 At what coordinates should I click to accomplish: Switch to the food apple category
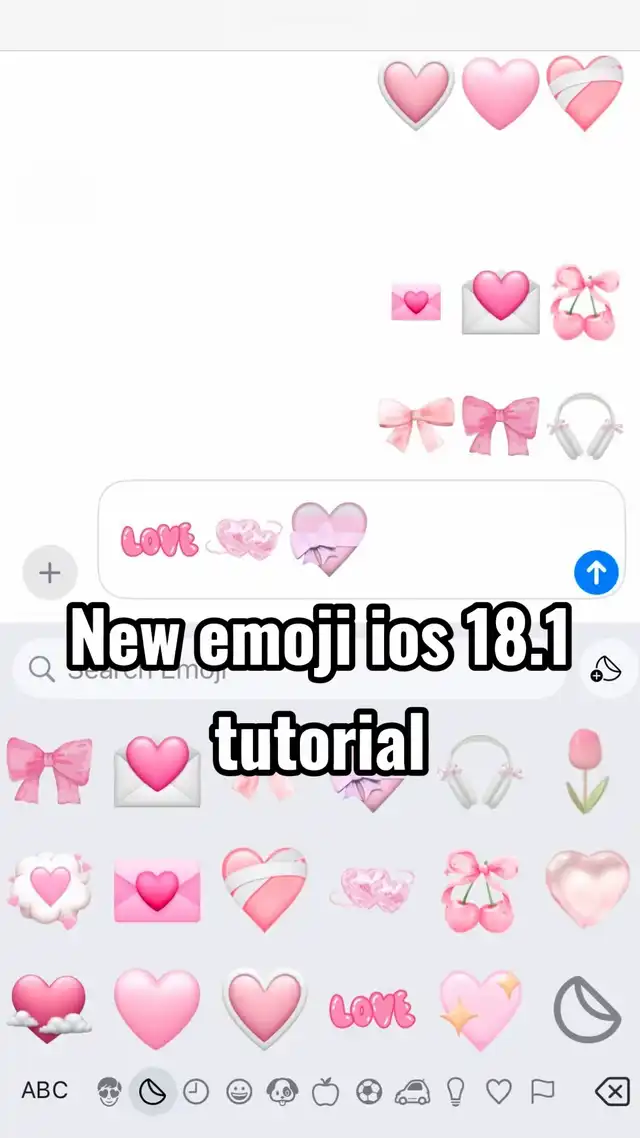(326, 1092)
